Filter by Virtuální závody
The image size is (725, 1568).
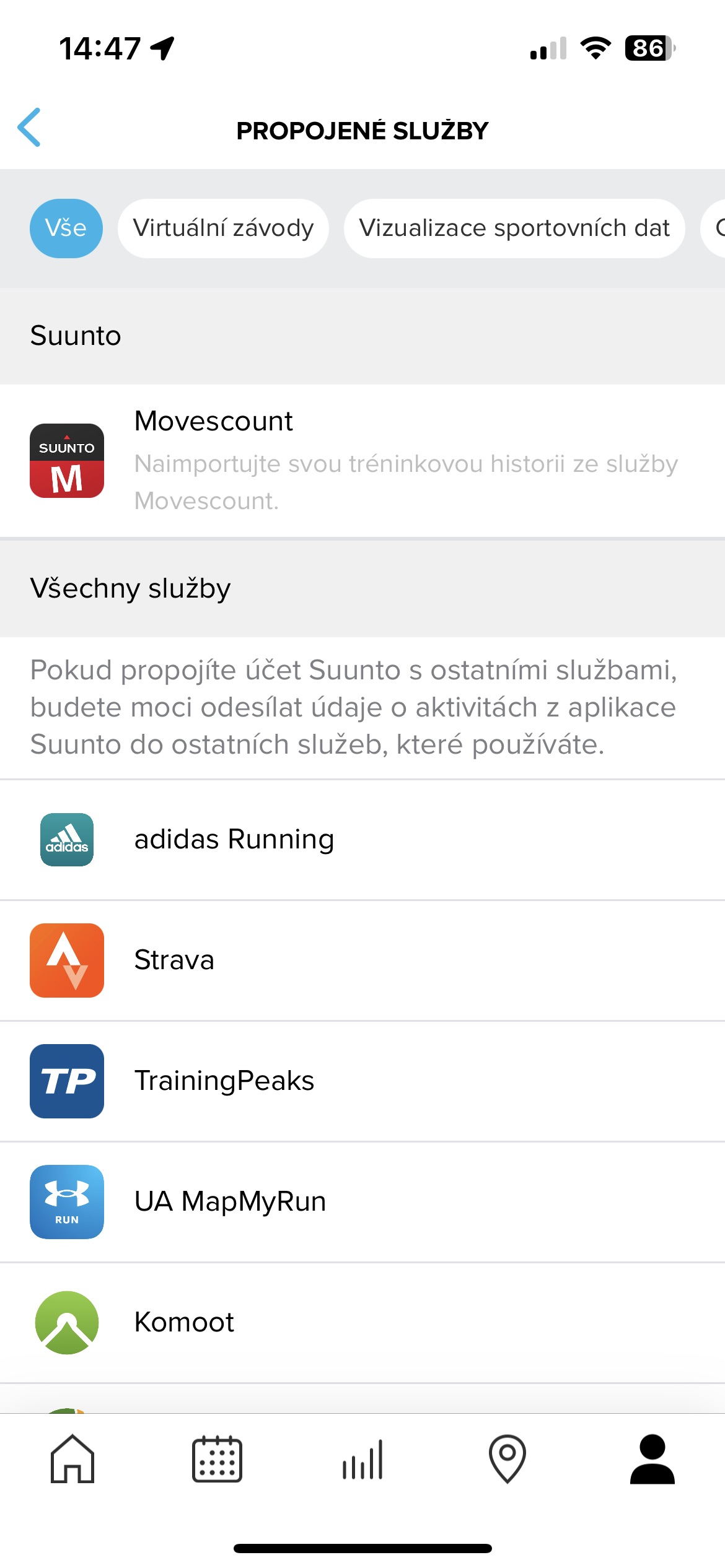[223, 228]
